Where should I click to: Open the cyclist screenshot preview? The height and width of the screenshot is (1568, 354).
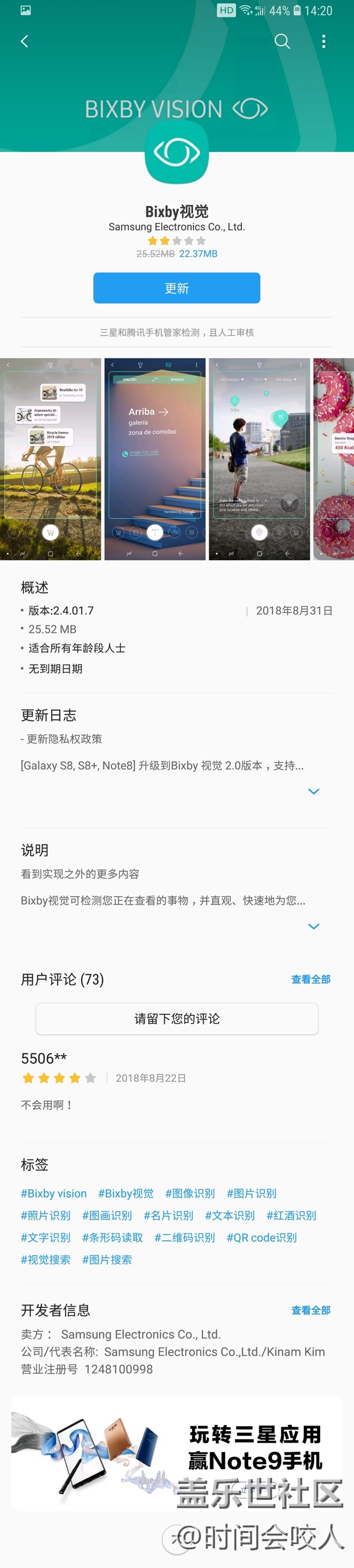pos(51,459)
